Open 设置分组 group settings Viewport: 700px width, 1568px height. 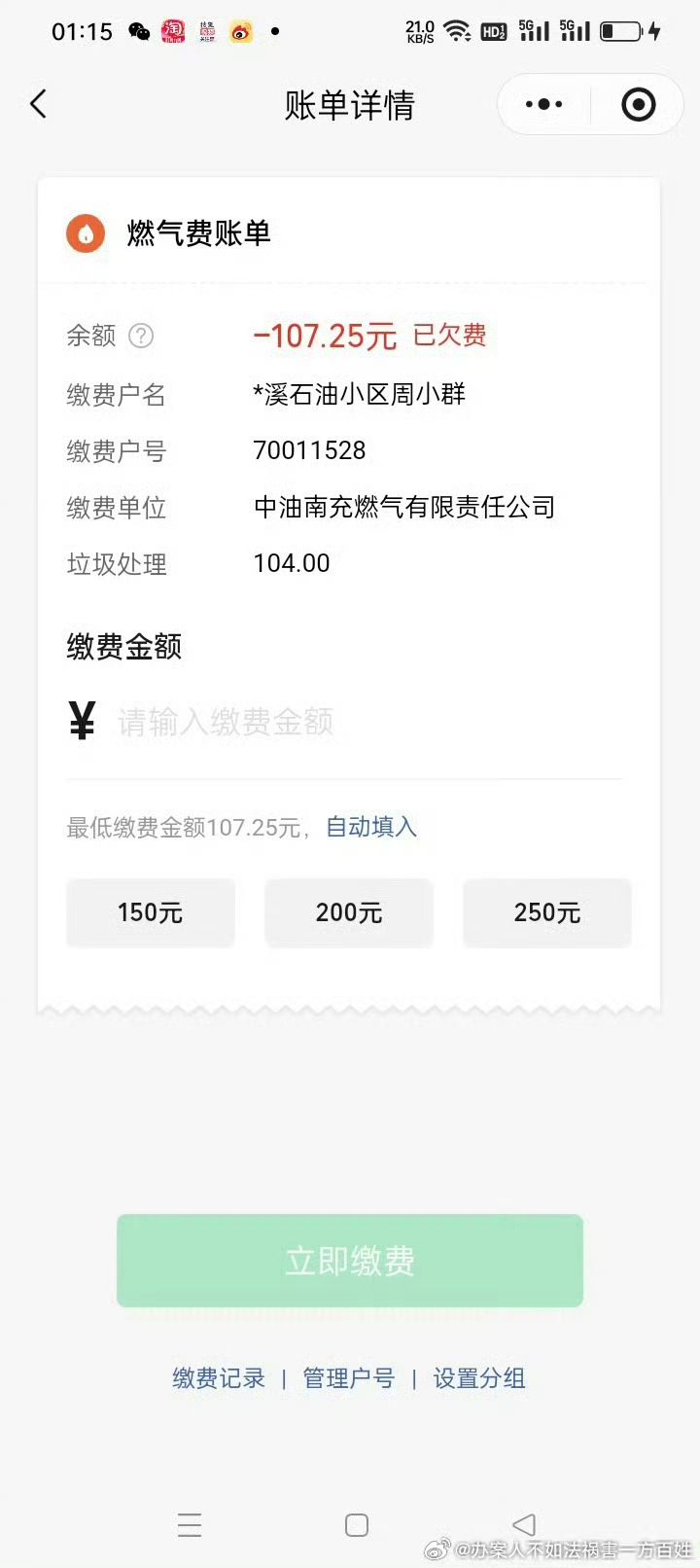tap(479, 1378)
